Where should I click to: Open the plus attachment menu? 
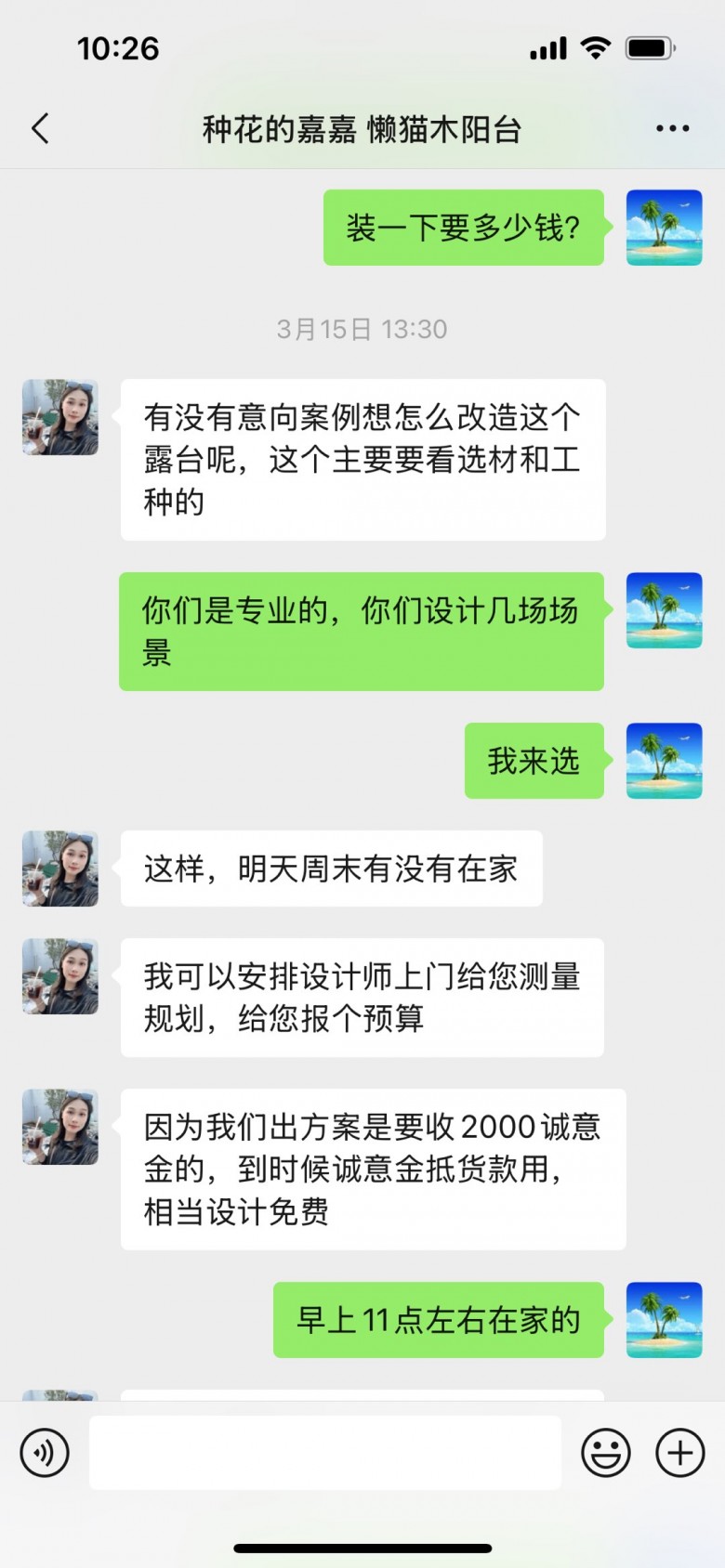click(680, 1453)
